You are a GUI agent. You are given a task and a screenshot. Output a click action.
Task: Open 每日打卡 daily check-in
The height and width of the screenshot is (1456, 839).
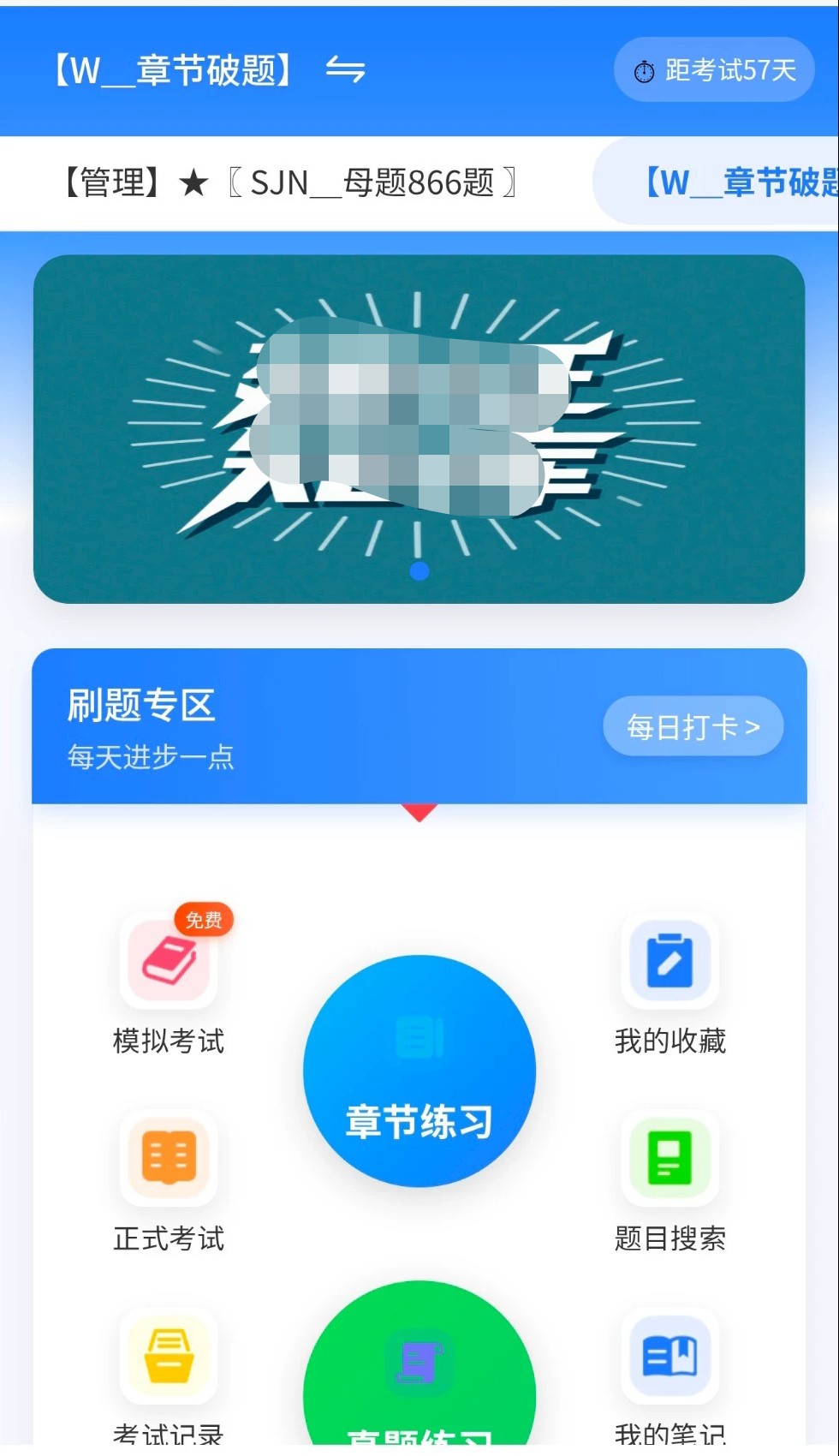[x=693, y=727]
